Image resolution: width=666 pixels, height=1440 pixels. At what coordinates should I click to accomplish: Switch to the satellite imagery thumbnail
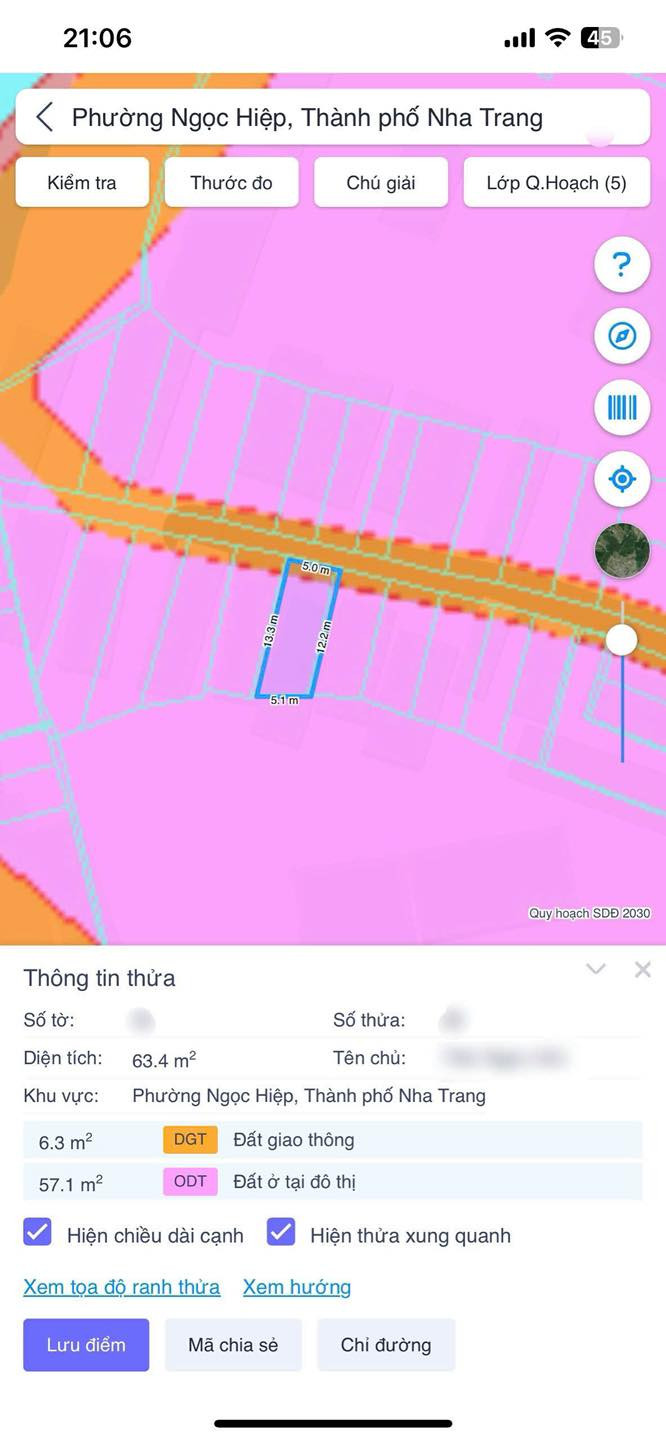tap(622, 550)
